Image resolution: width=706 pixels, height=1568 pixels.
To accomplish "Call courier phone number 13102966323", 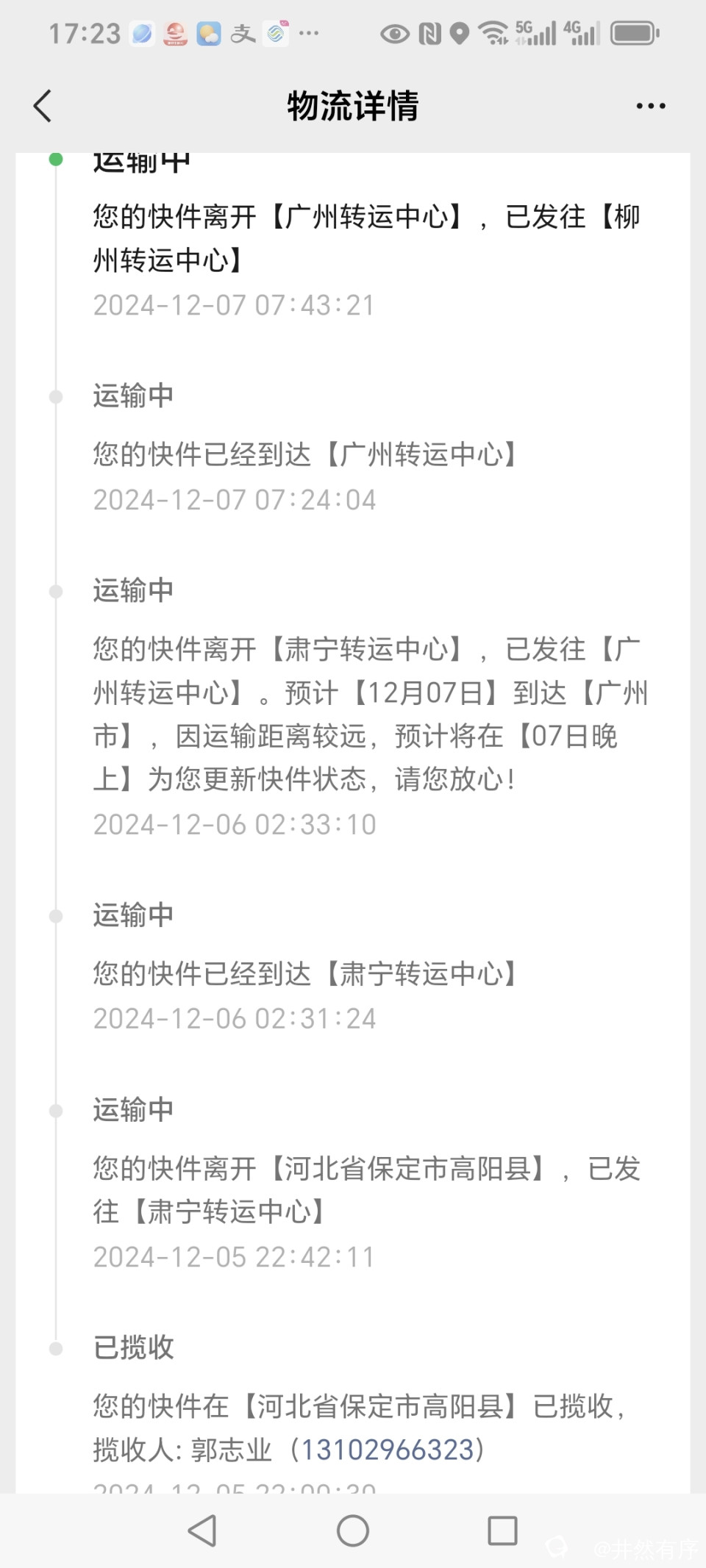I will [388, 1450].
